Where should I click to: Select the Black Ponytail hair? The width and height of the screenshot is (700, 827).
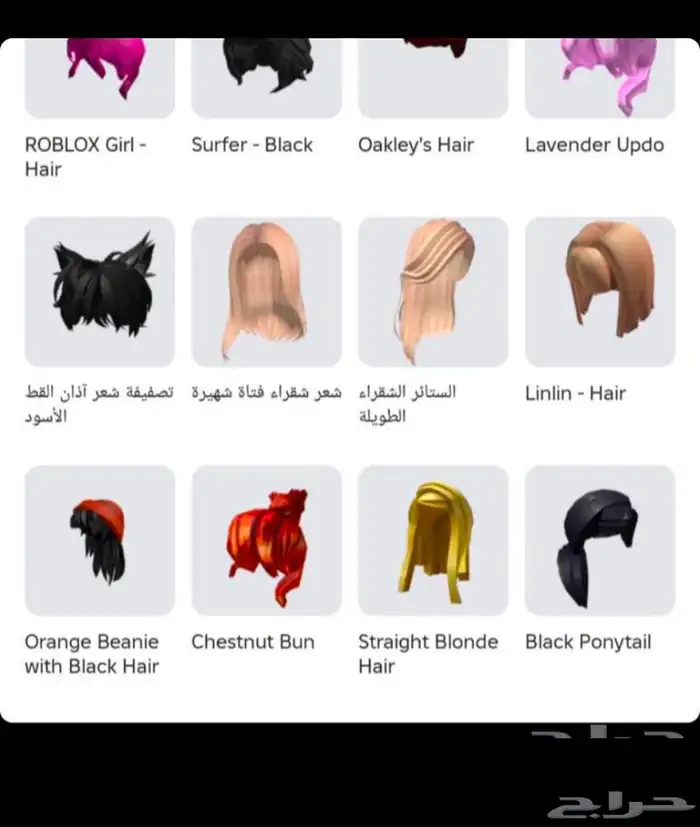tap(599, 539)
